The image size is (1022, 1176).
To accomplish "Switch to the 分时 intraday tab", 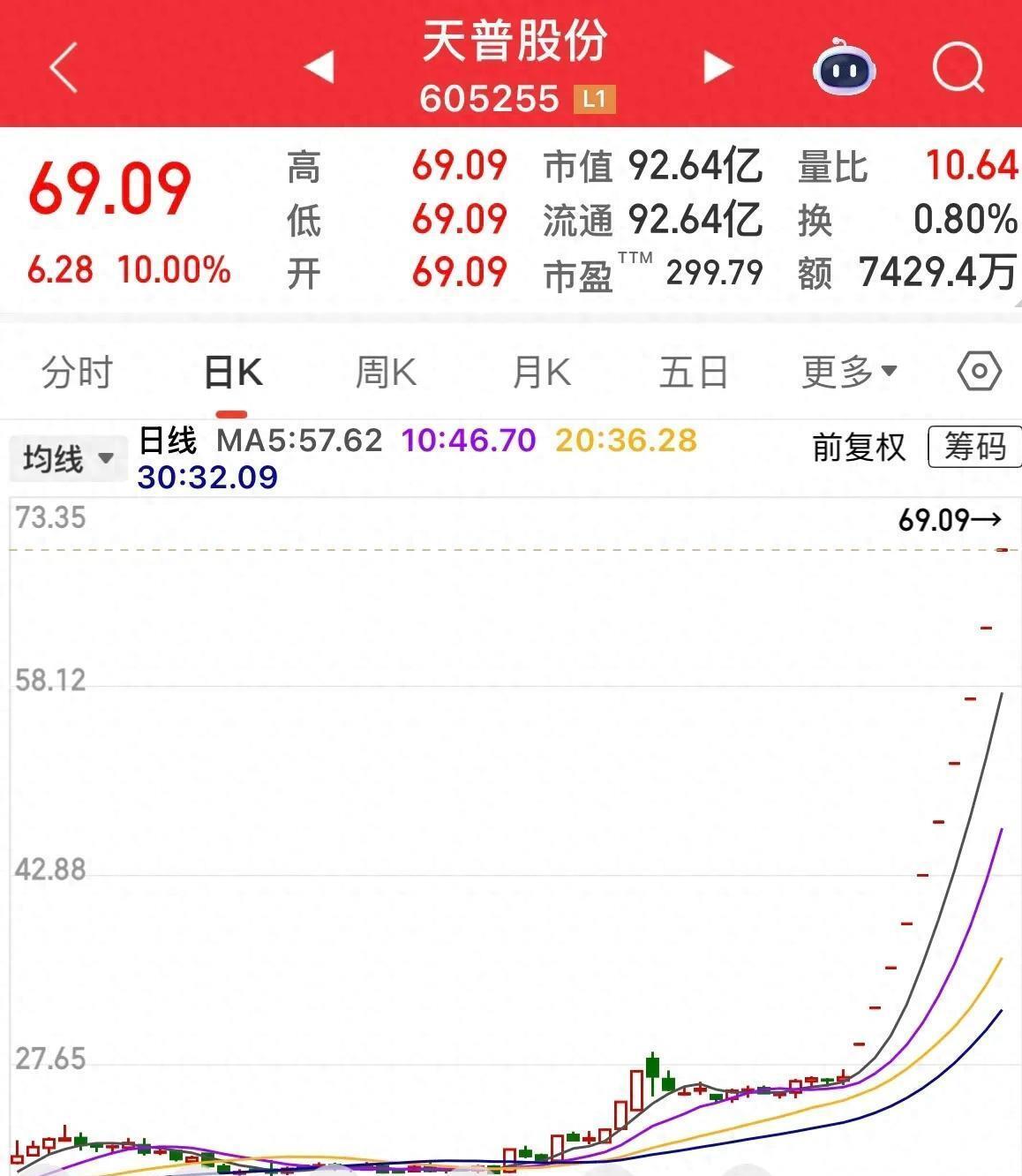I will (x=76, y=372).
